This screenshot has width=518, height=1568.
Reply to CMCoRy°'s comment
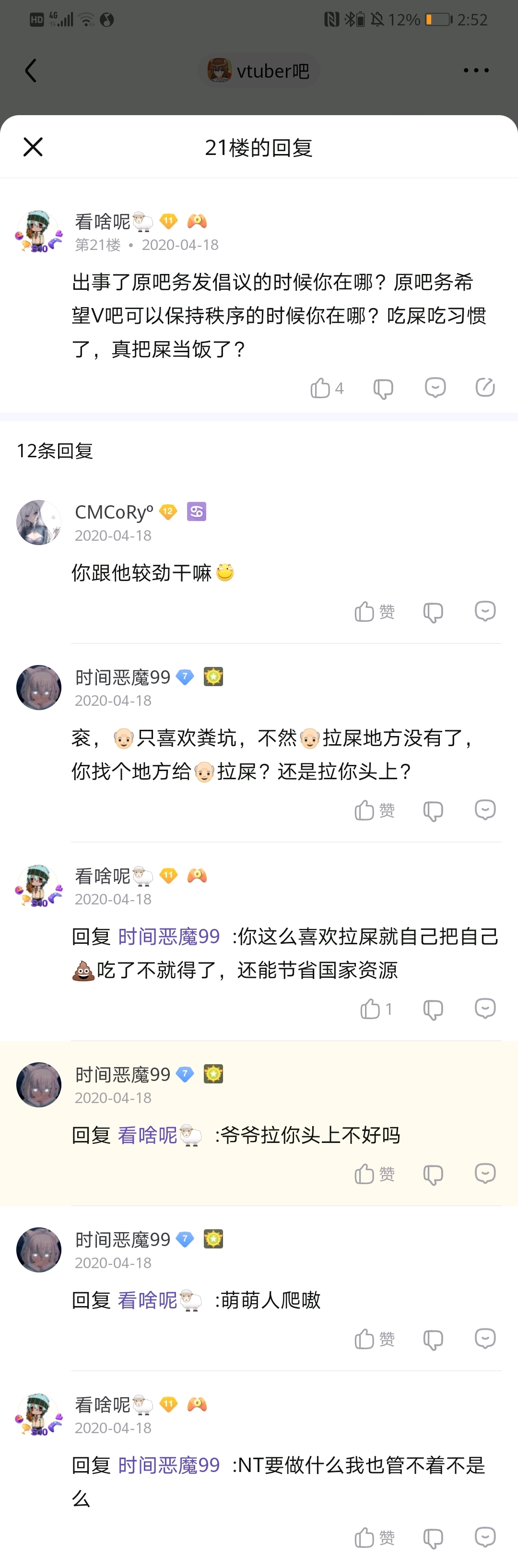pos(485,611)
